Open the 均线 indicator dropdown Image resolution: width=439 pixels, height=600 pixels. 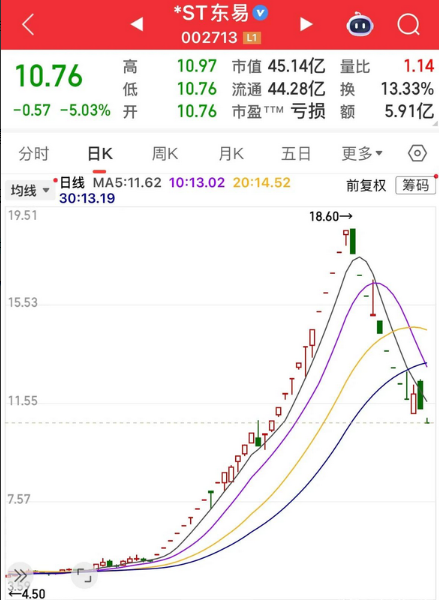pos(29,190)
